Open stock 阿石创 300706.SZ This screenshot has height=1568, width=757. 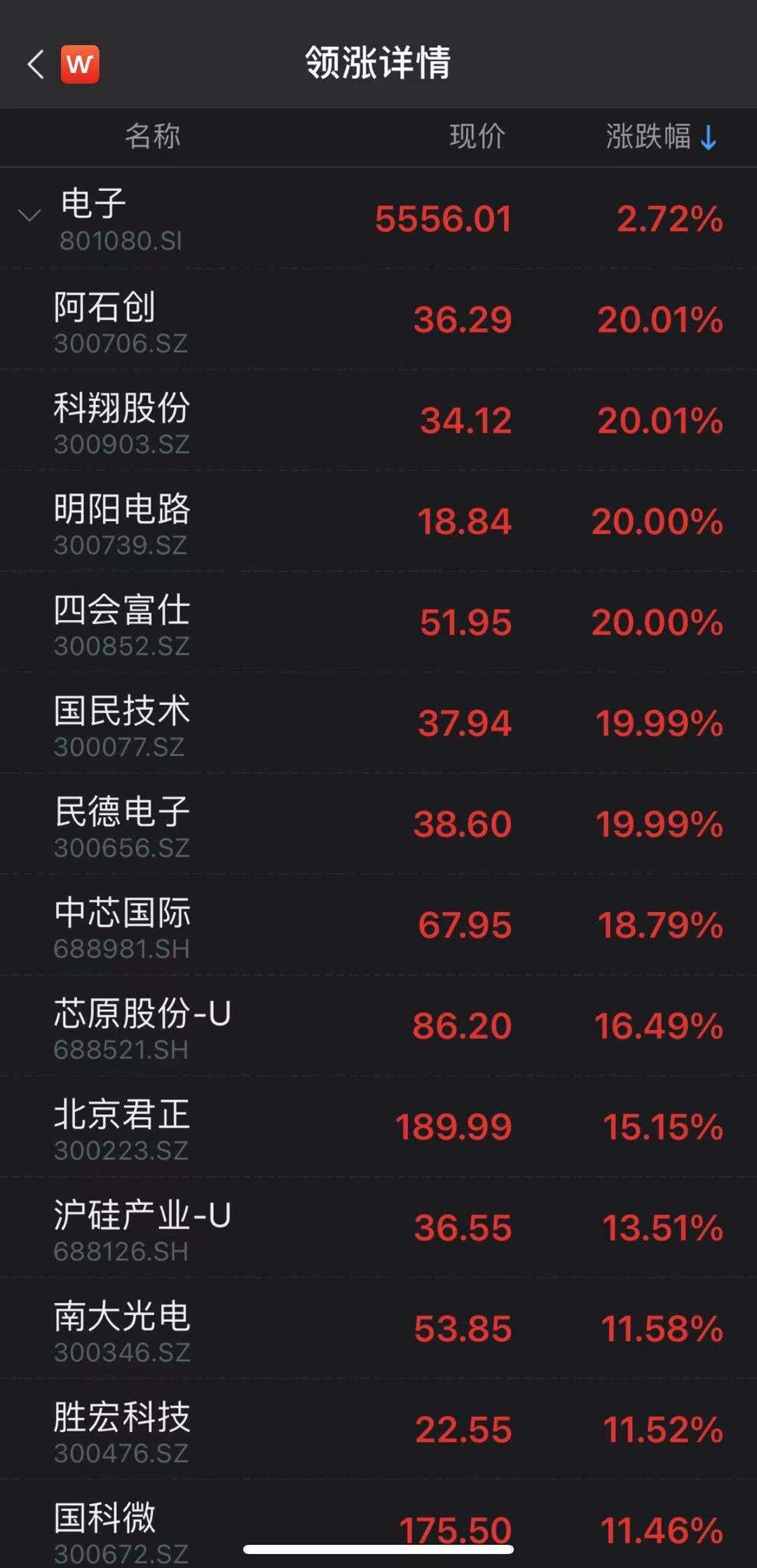pyautogui.click(x=378, y=320)
